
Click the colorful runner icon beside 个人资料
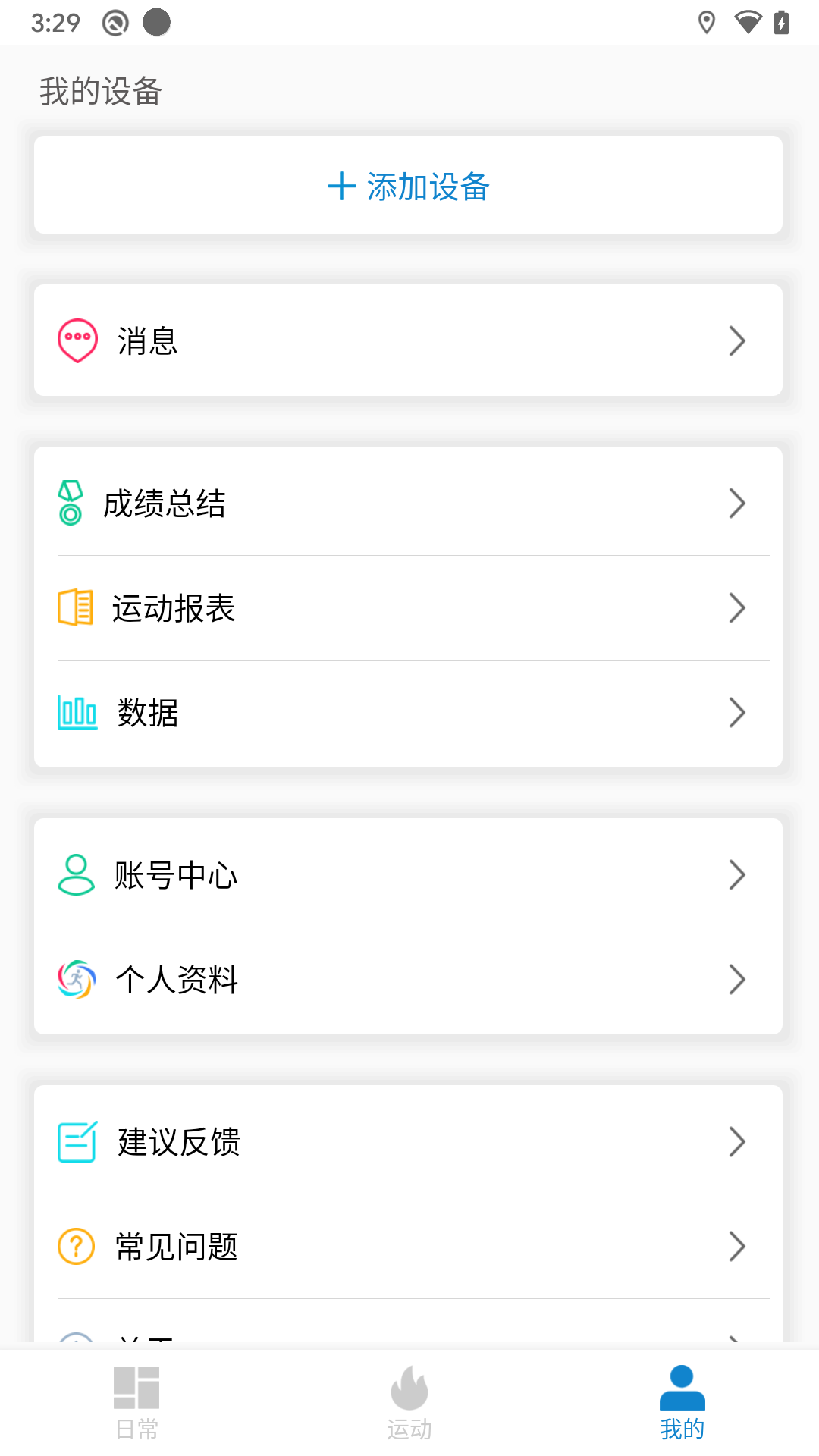pyautogui.click(x=76, y=979)
